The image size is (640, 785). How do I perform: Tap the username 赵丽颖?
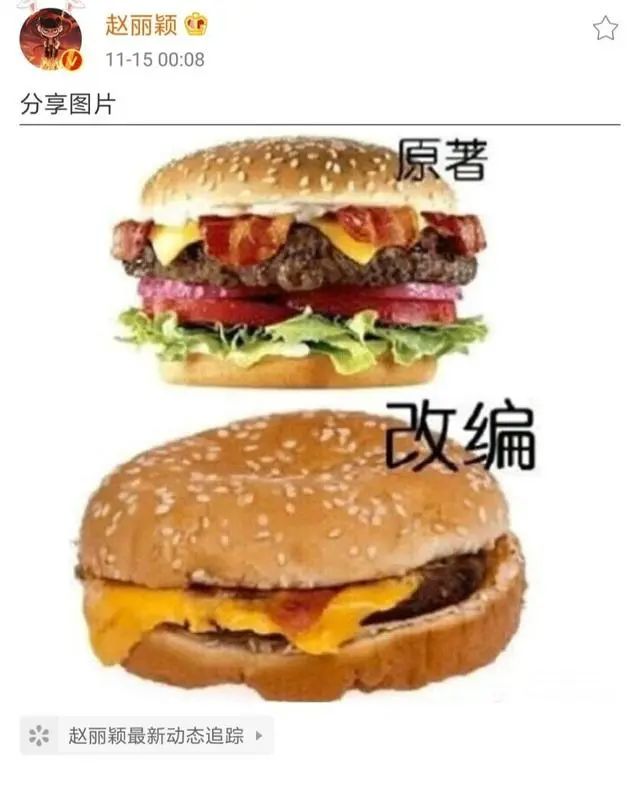click(x=139, y=25)
